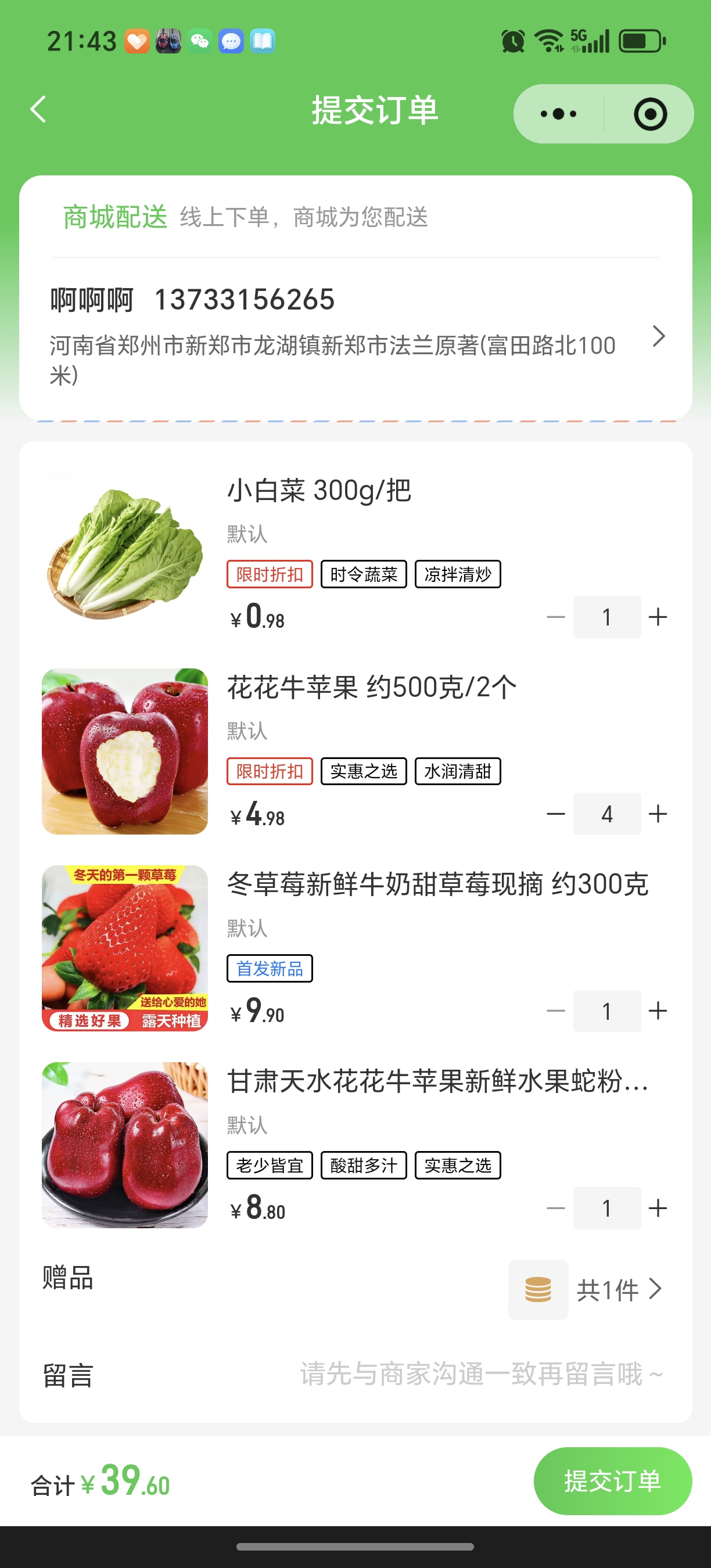Go back from the 提交订单 page
This screenshot has height=1568, width=711.
[38, 110]
